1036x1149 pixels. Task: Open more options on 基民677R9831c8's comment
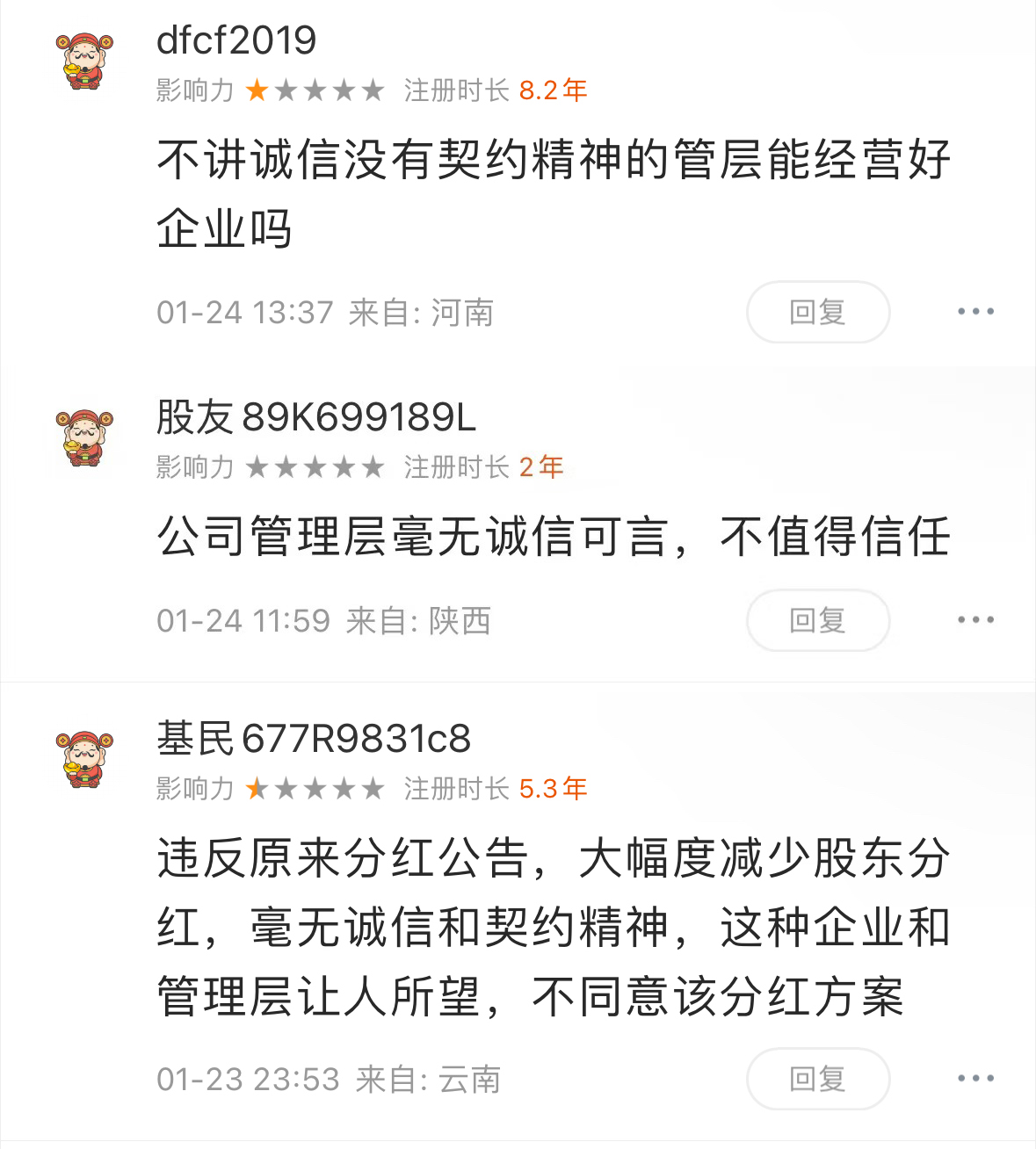pyautogui.click(x=975, y=1079)
